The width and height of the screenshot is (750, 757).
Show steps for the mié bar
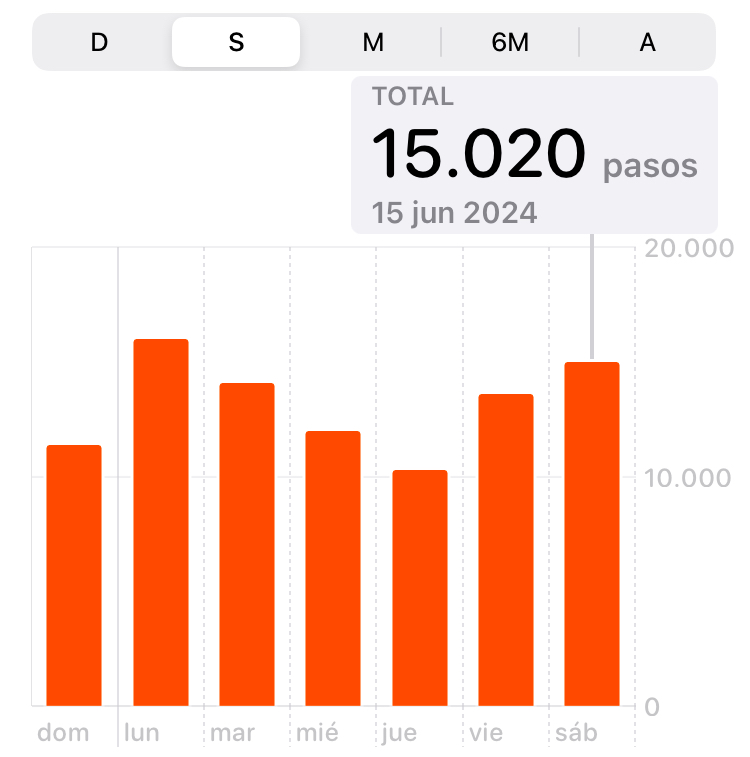click(333, 568)
